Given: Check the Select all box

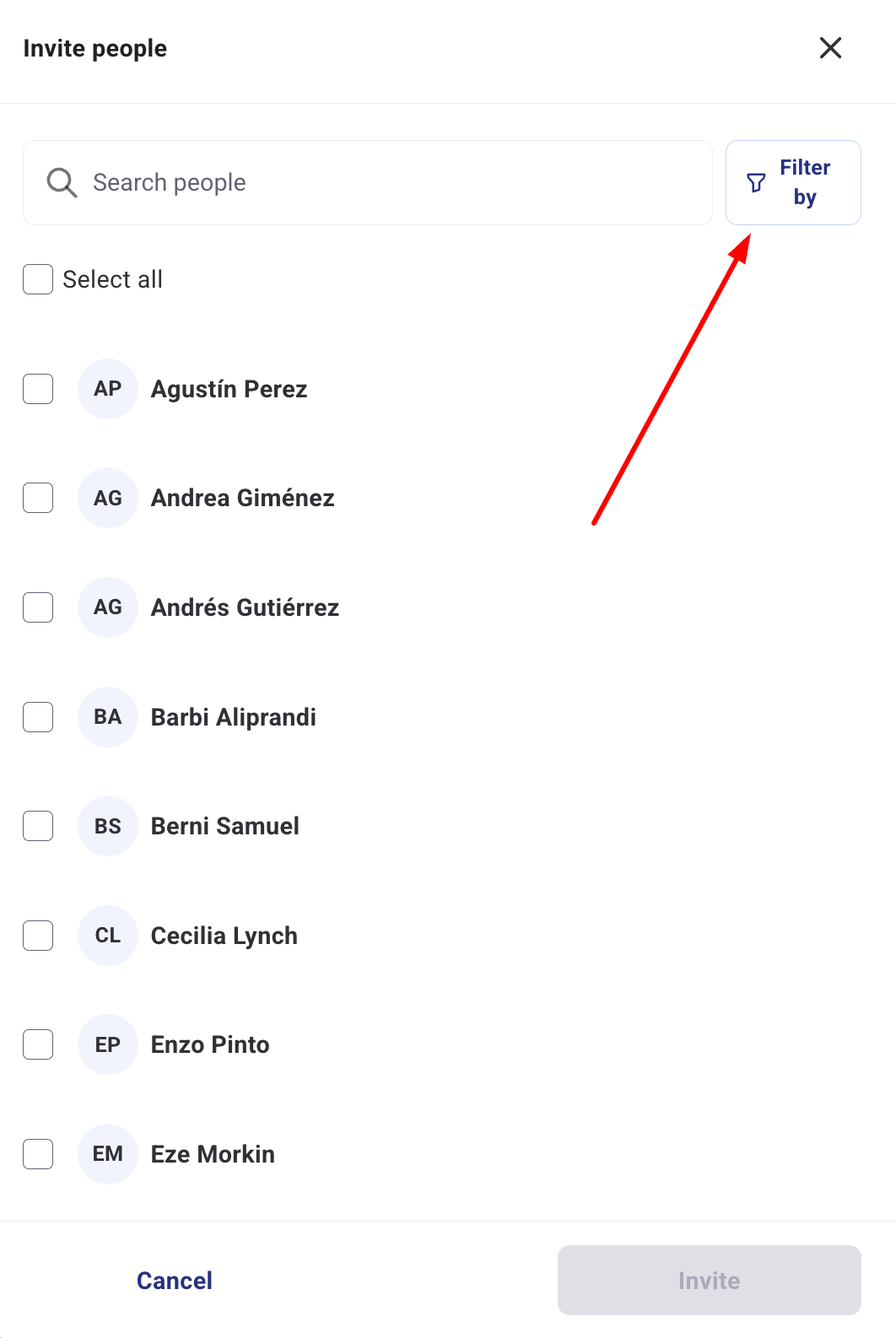Looking at the screenshot, I should click(x=38, y=279).
